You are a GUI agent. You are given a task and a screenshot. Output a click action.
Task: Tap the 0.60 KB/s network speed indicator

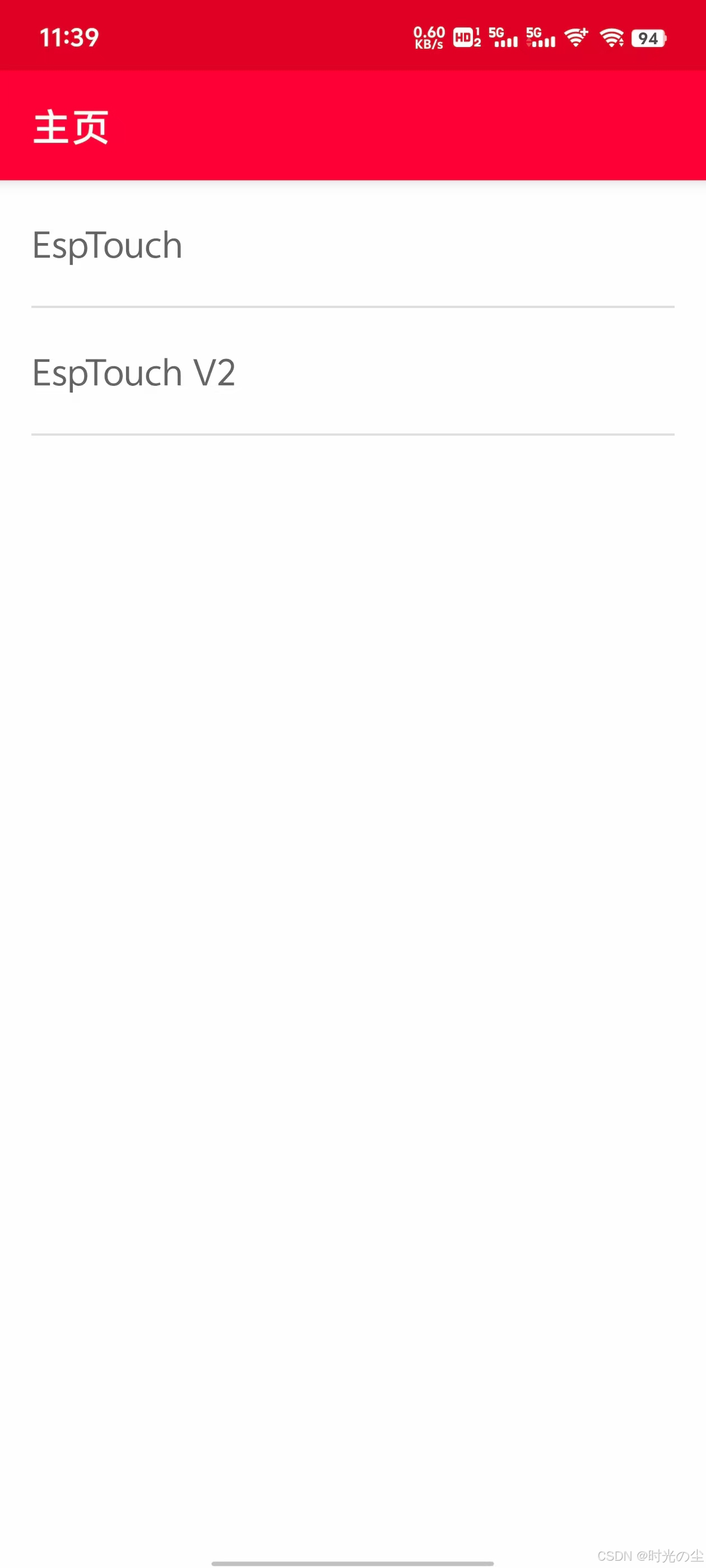428,36
